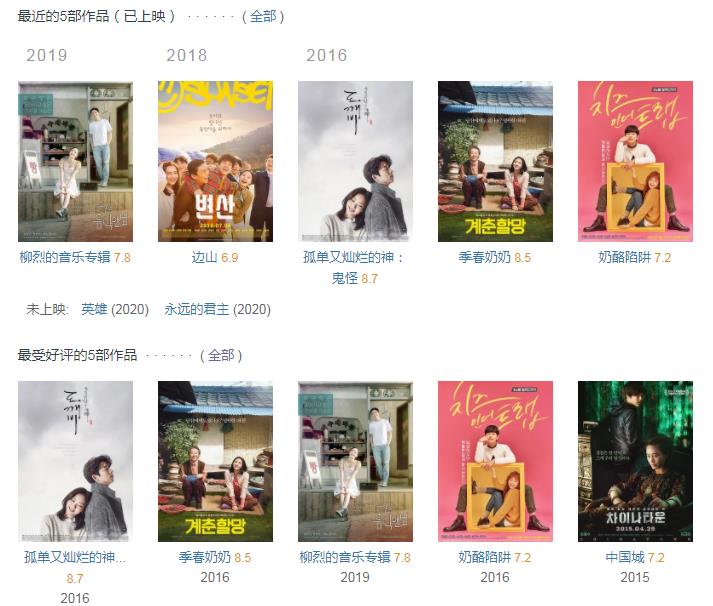Open 全部 link for best-rated works

click(221, 355)
